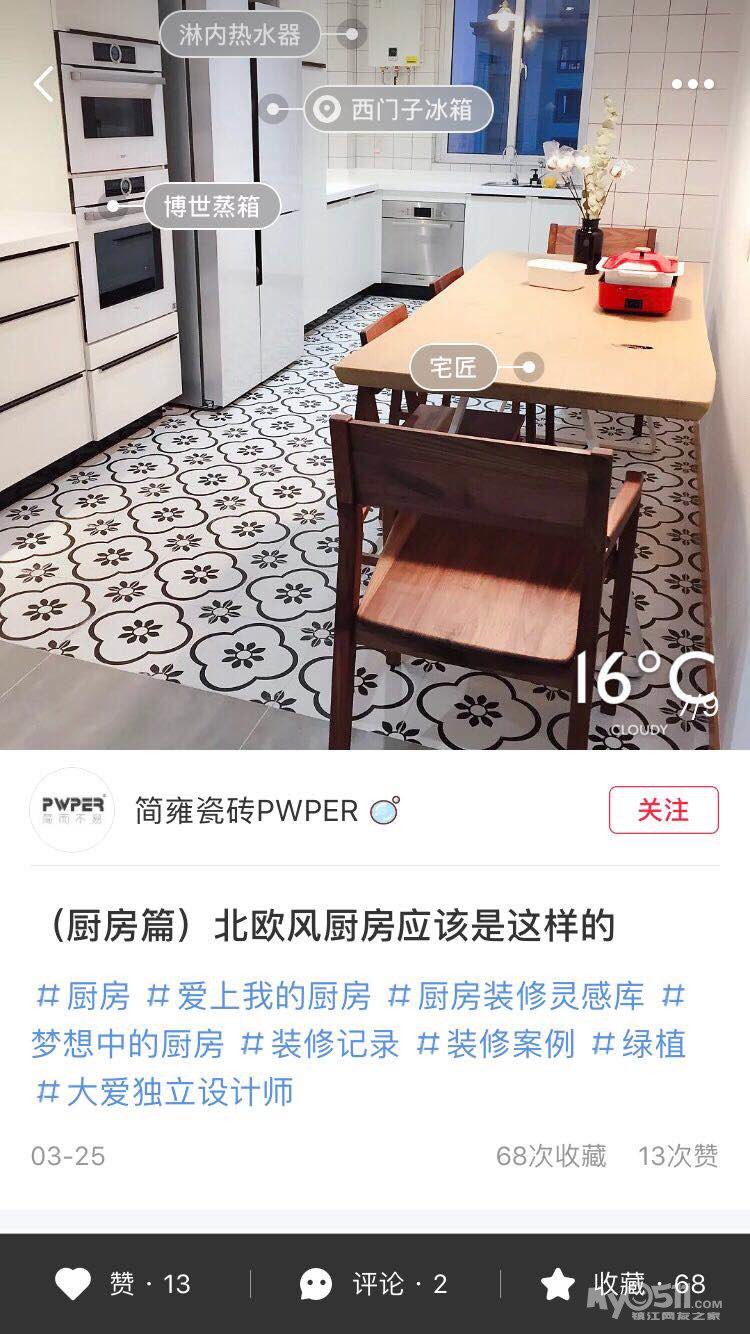Image resolution: width=750 pixels, height=1334 pixels.
Task: Open 简雍瓷砖PWPER profile avatar
Action: point(71,810)
